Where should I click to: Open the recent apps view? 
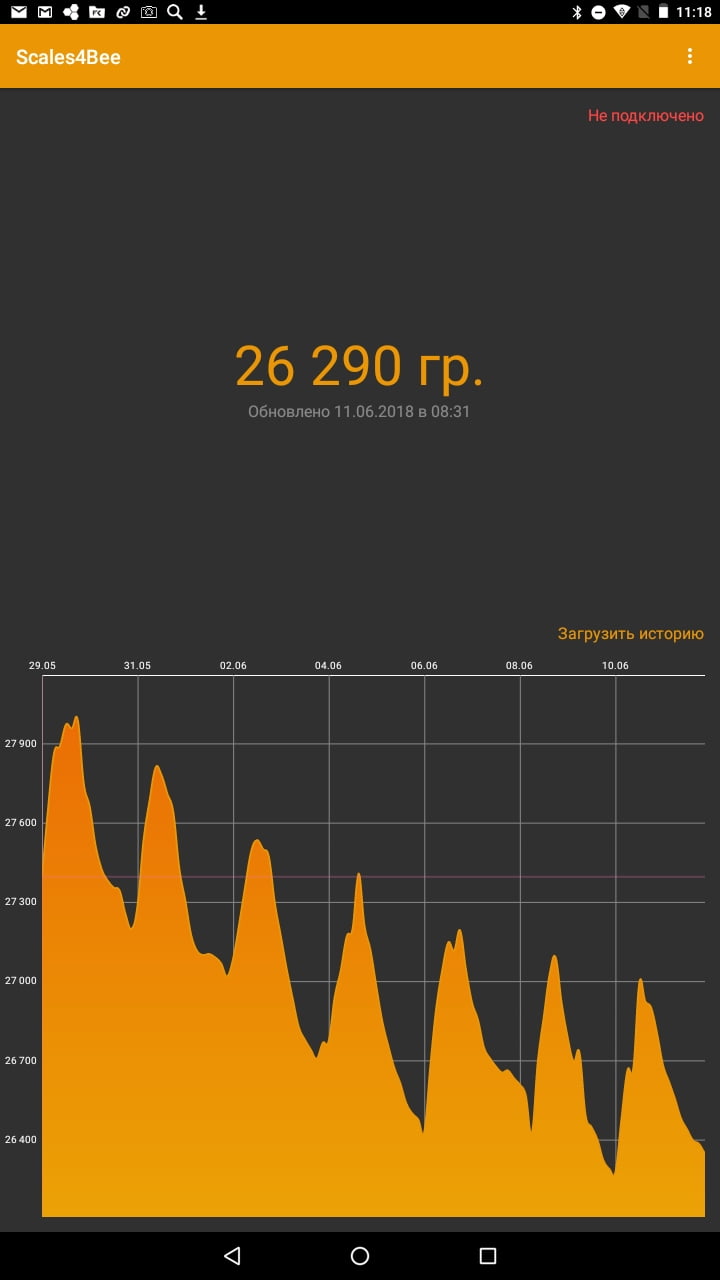click(488, 1256)
